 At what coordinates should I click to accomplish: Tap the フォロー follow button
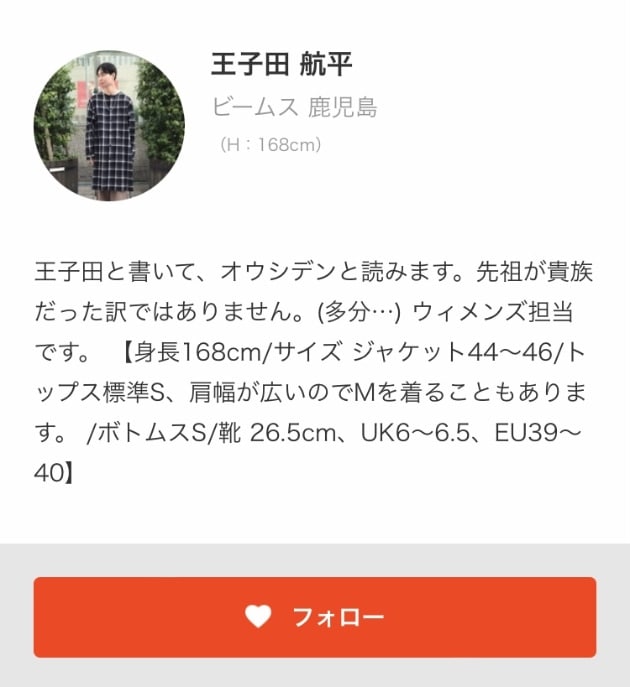coord(315,617)
